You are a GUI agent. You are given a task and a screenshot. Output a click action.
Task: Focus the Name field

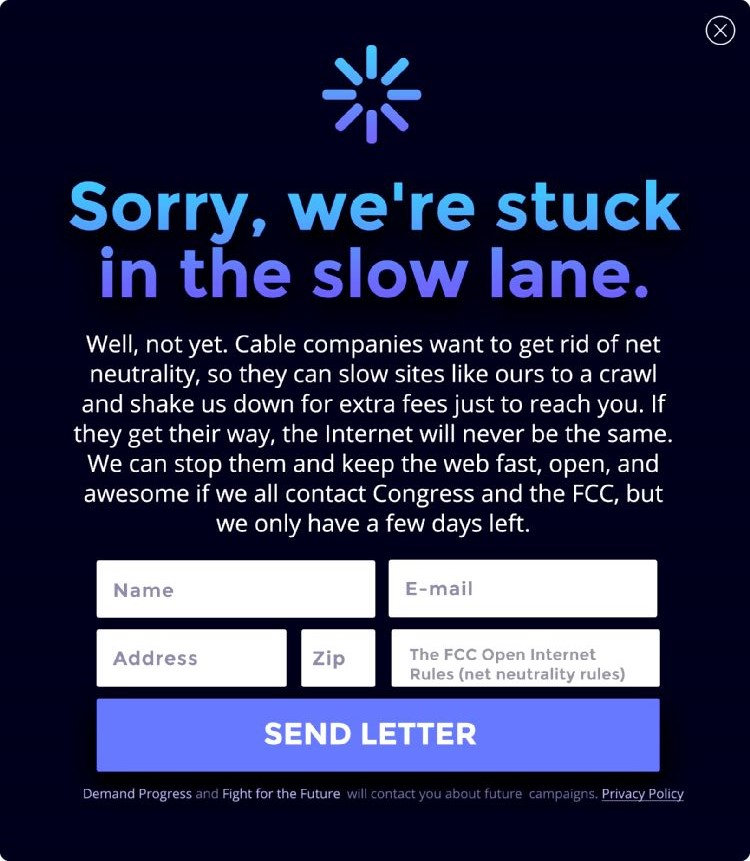click(x=235, y=589)
